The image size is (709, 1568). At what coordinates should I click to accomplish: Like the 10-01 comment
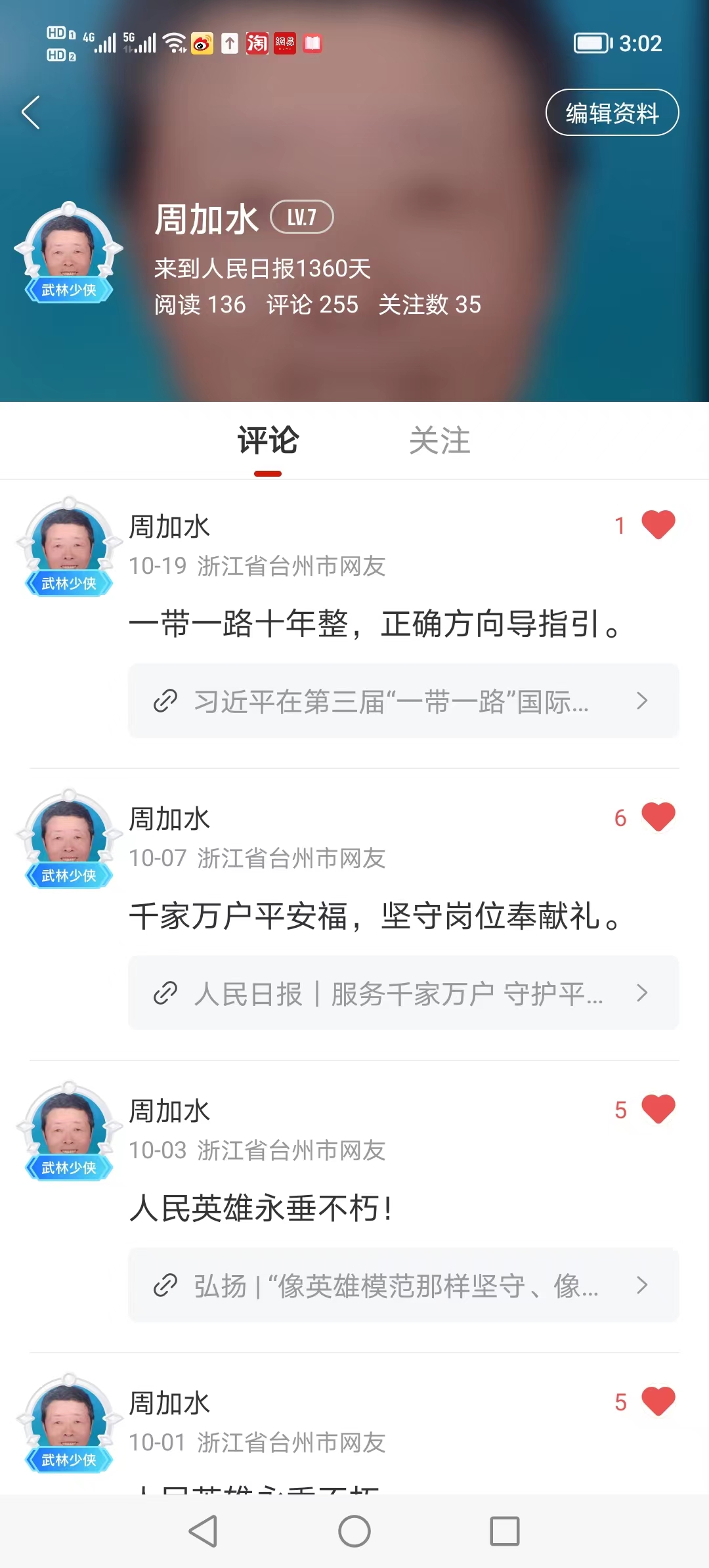pyautogui.click(x=658, y=1402)
